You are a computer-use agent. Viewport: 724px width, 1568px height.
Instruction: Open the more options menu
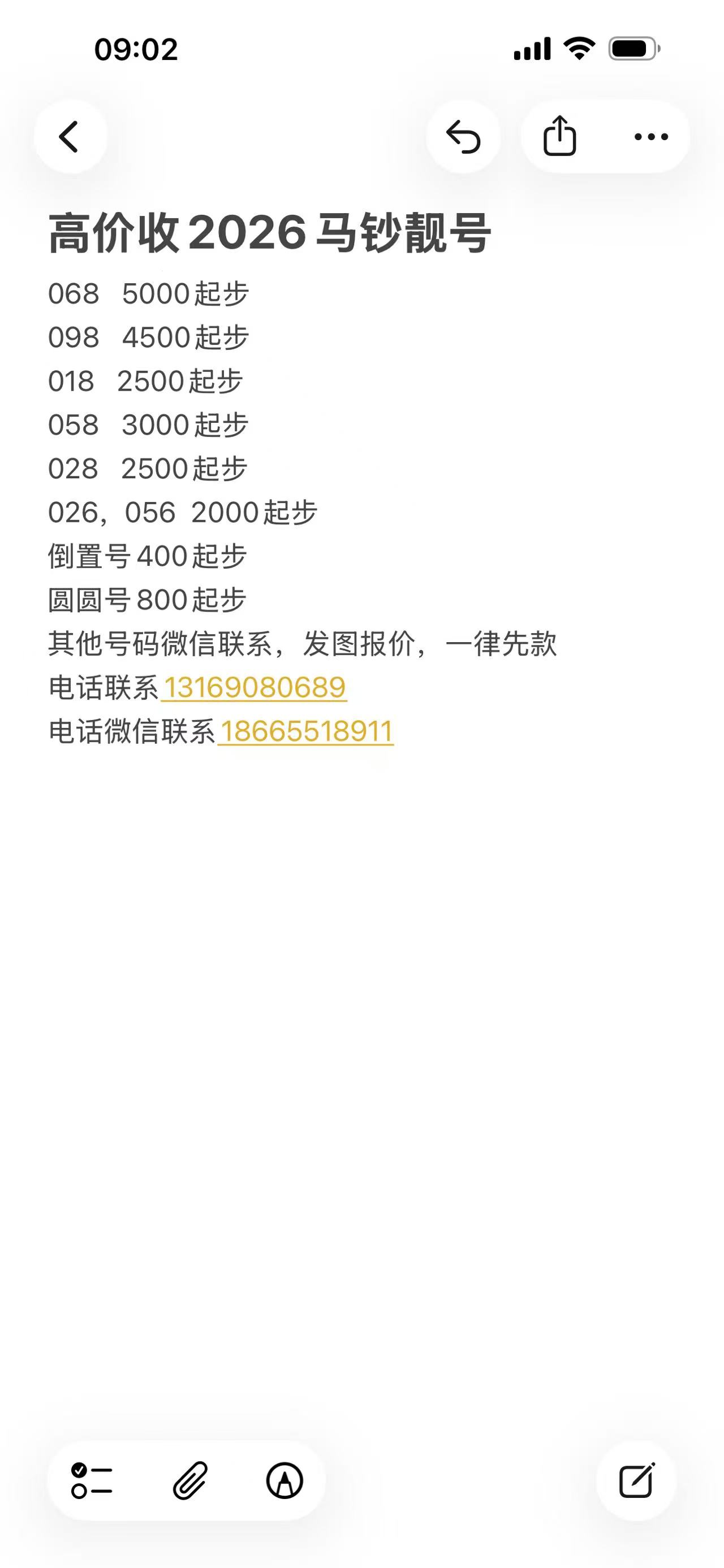click(x=651, y=136)
